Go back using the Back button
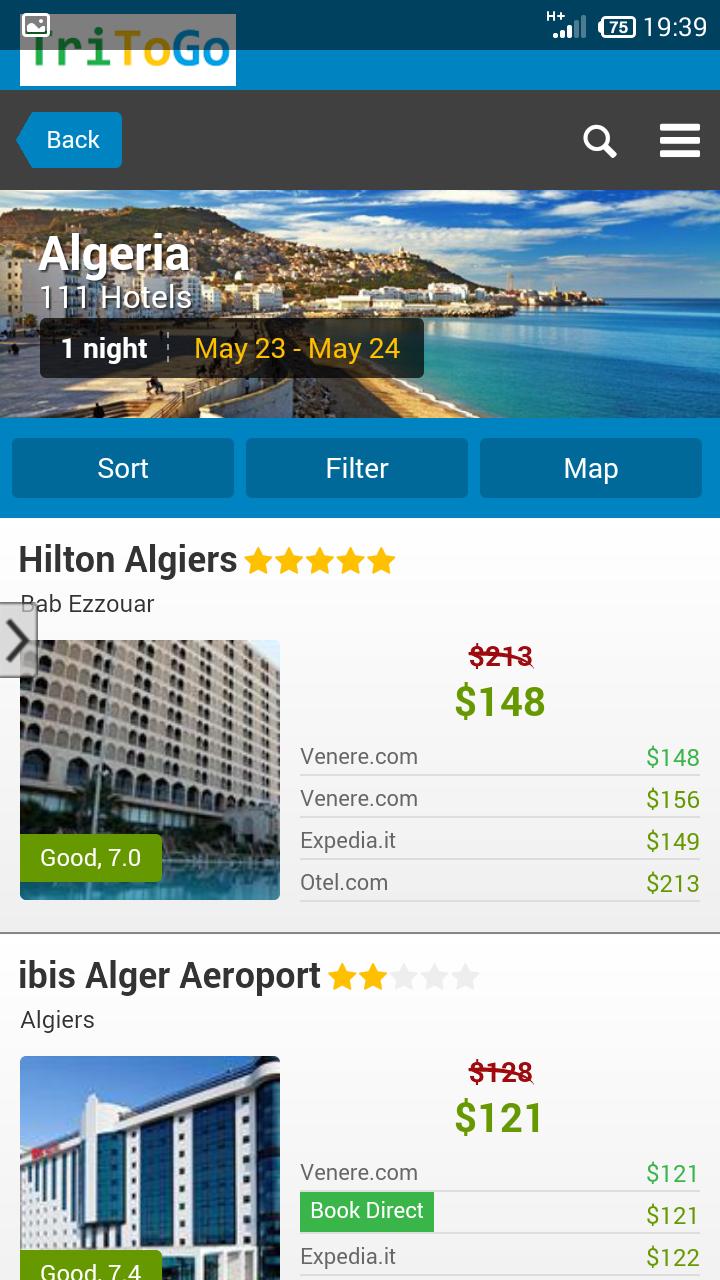 click(68, 140)
